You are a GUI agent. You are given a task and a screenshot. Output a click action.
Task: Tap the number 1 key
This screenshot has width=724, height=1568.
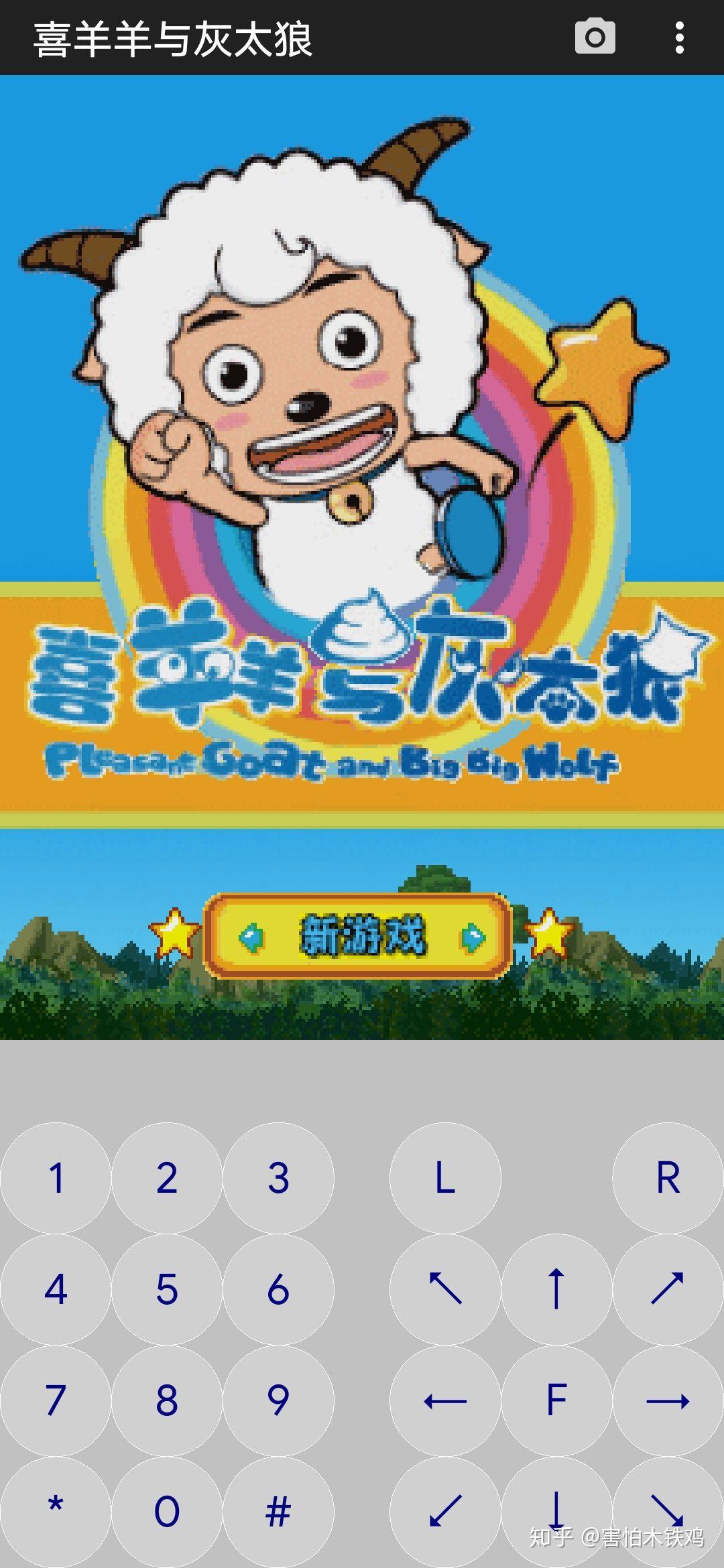coord(56,1178)
